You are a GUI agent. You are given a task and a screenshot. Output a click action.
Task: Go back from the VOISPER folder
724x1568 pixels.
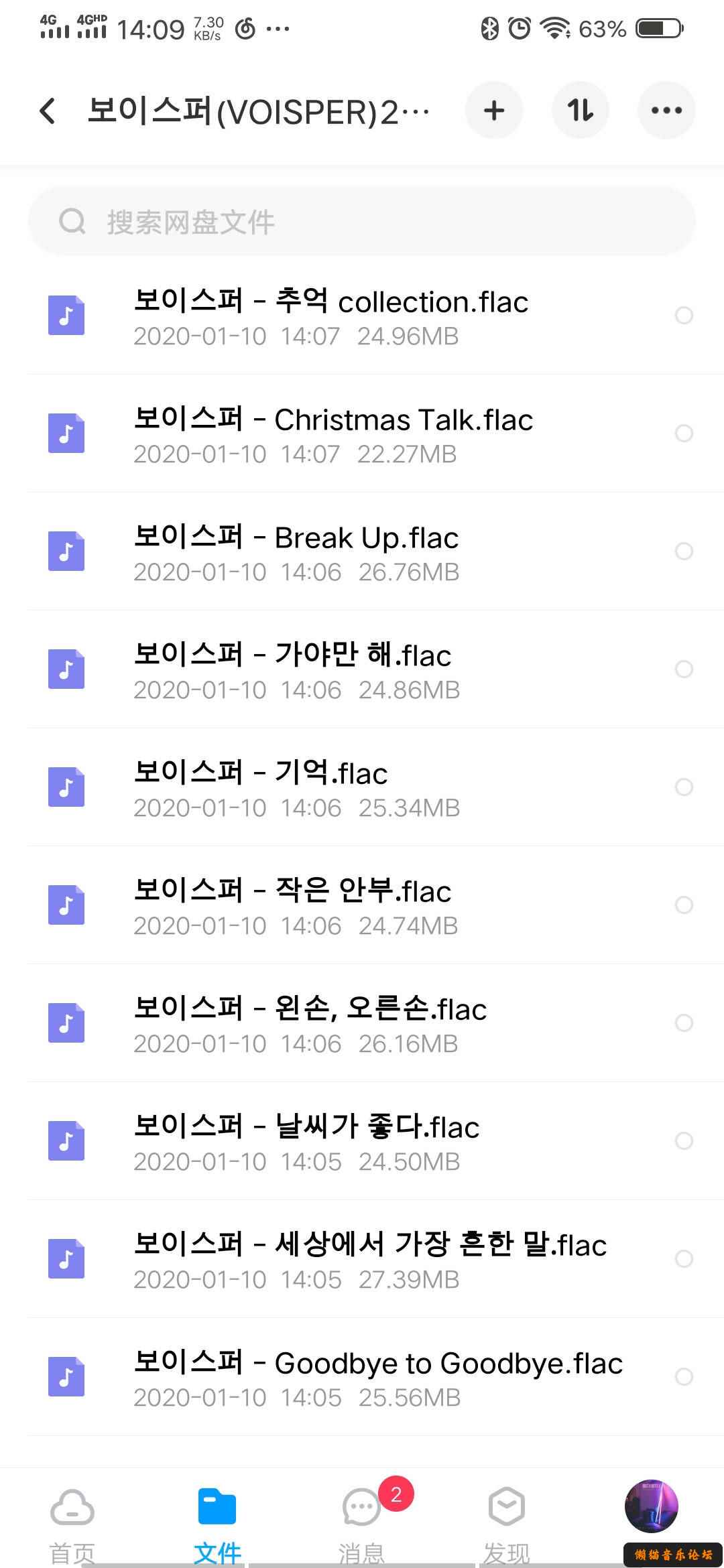coord(47,111)
